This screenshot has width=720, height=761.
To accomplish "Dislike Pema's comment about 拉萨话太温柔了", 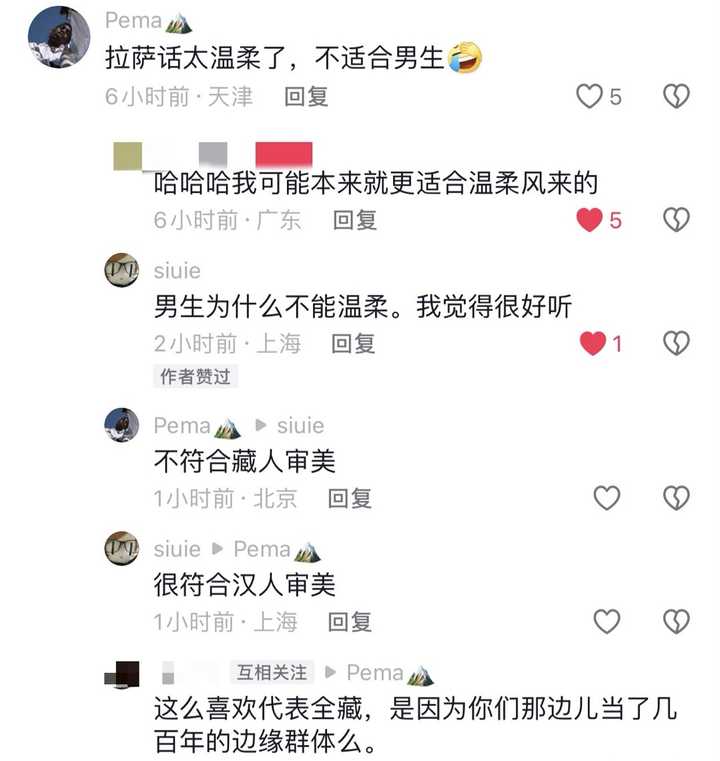I will tap(677, 96).
